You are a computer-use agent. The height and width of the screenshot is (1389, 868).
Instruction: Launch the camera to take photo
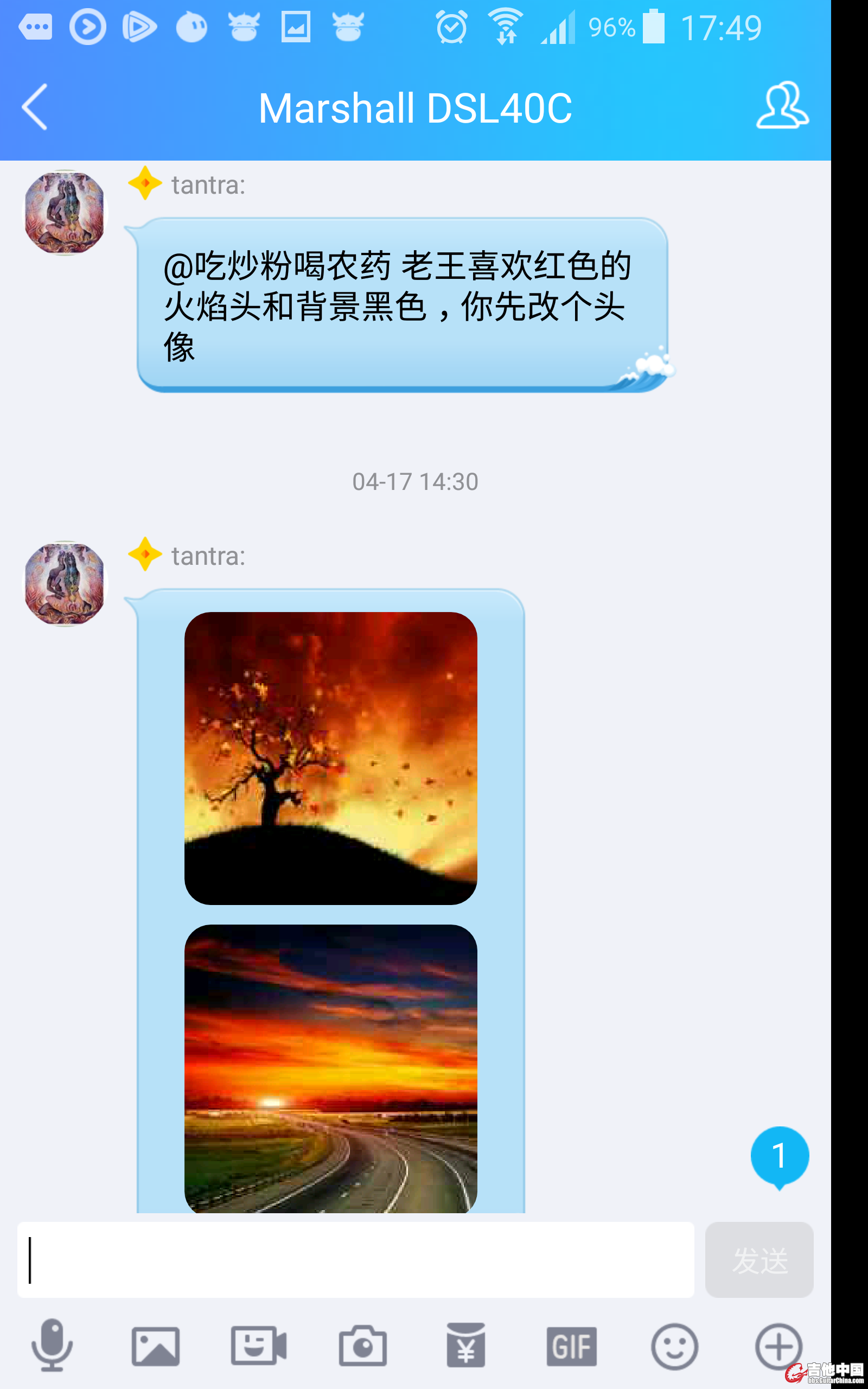(362, 1346)
